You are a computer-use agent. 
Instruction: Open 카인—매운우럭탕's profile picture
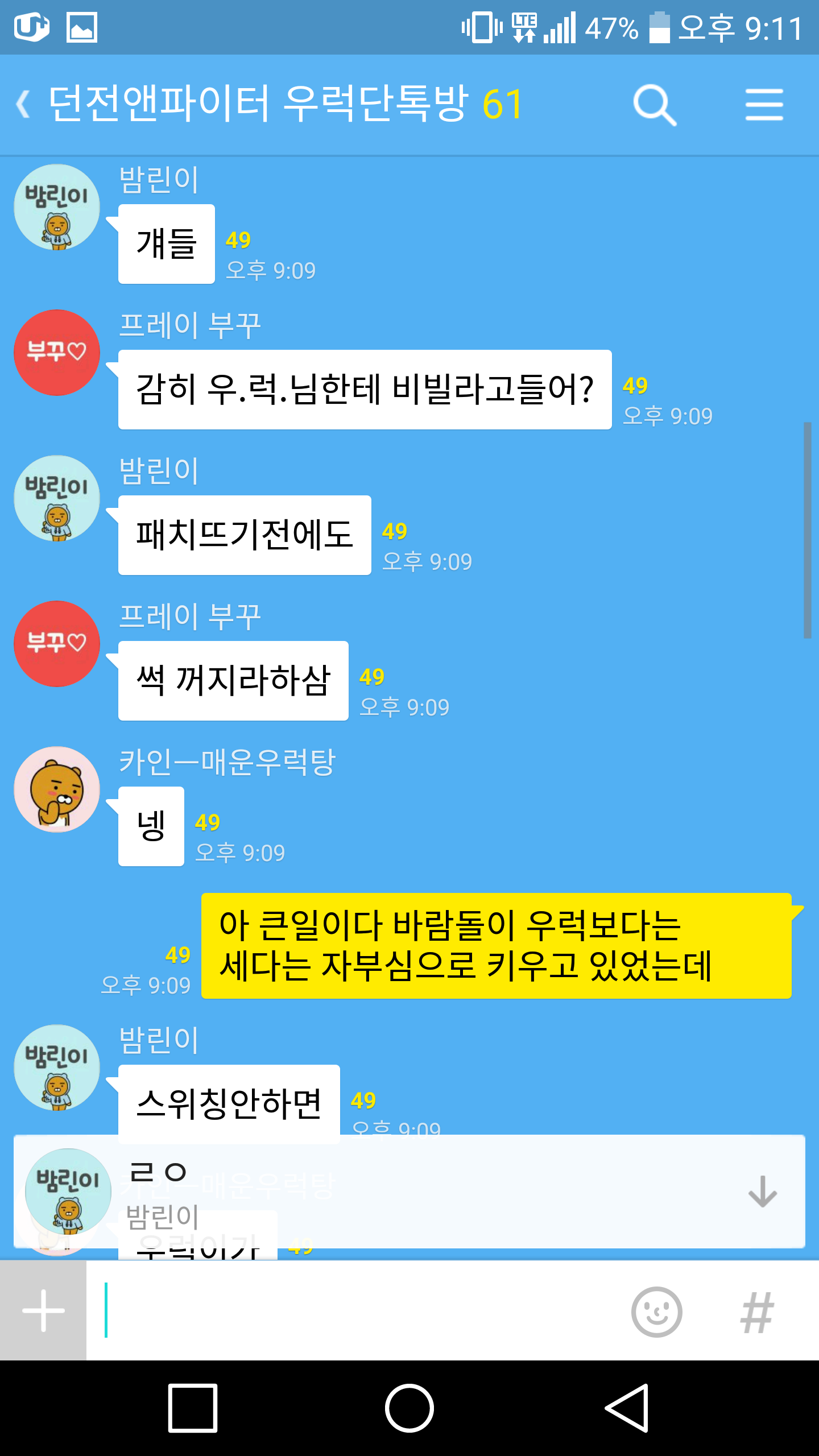tap(57, 789)
